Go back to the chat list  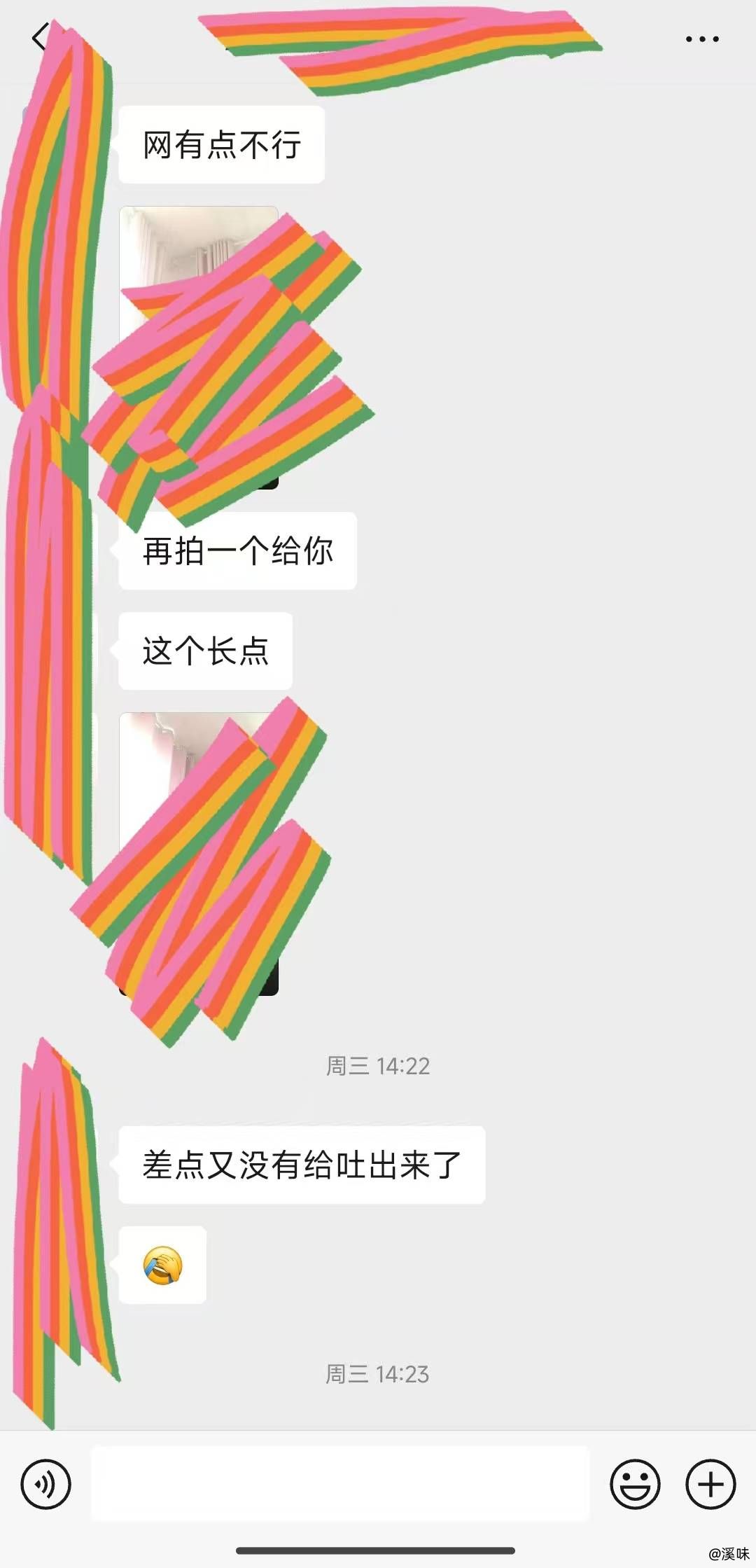tap(40, 37)
